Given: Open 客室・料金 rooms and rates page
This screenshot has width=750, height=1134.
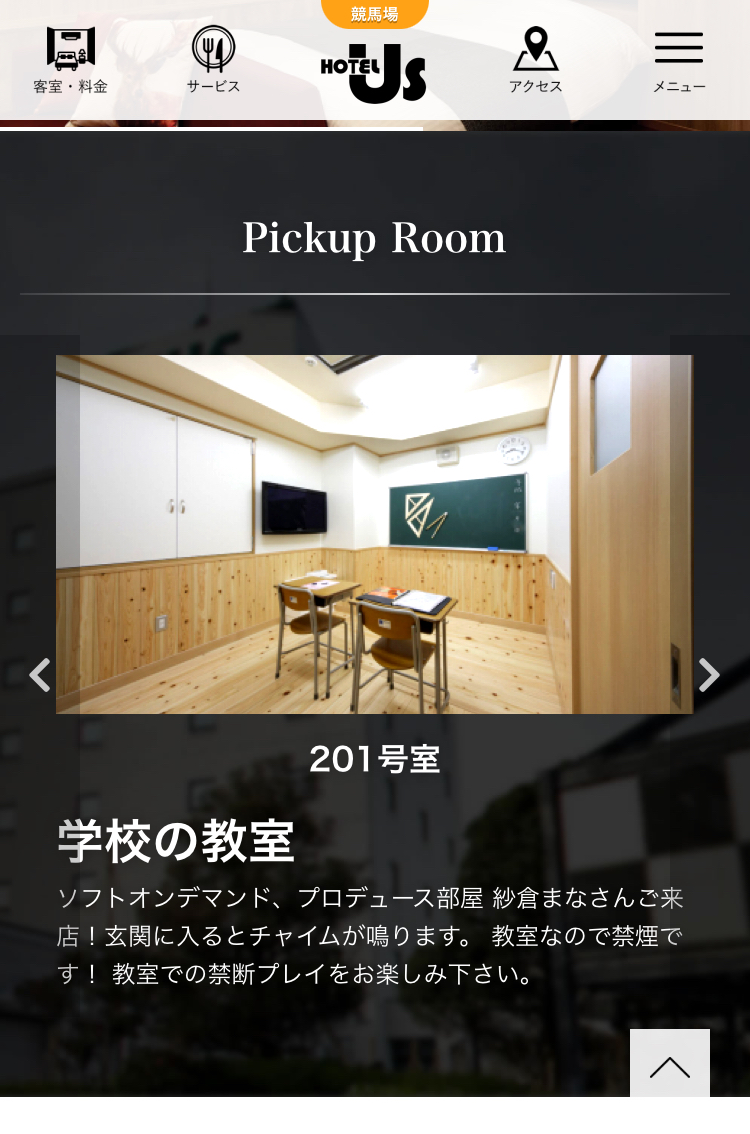Looking at the screenshot, I should (70, 60).
